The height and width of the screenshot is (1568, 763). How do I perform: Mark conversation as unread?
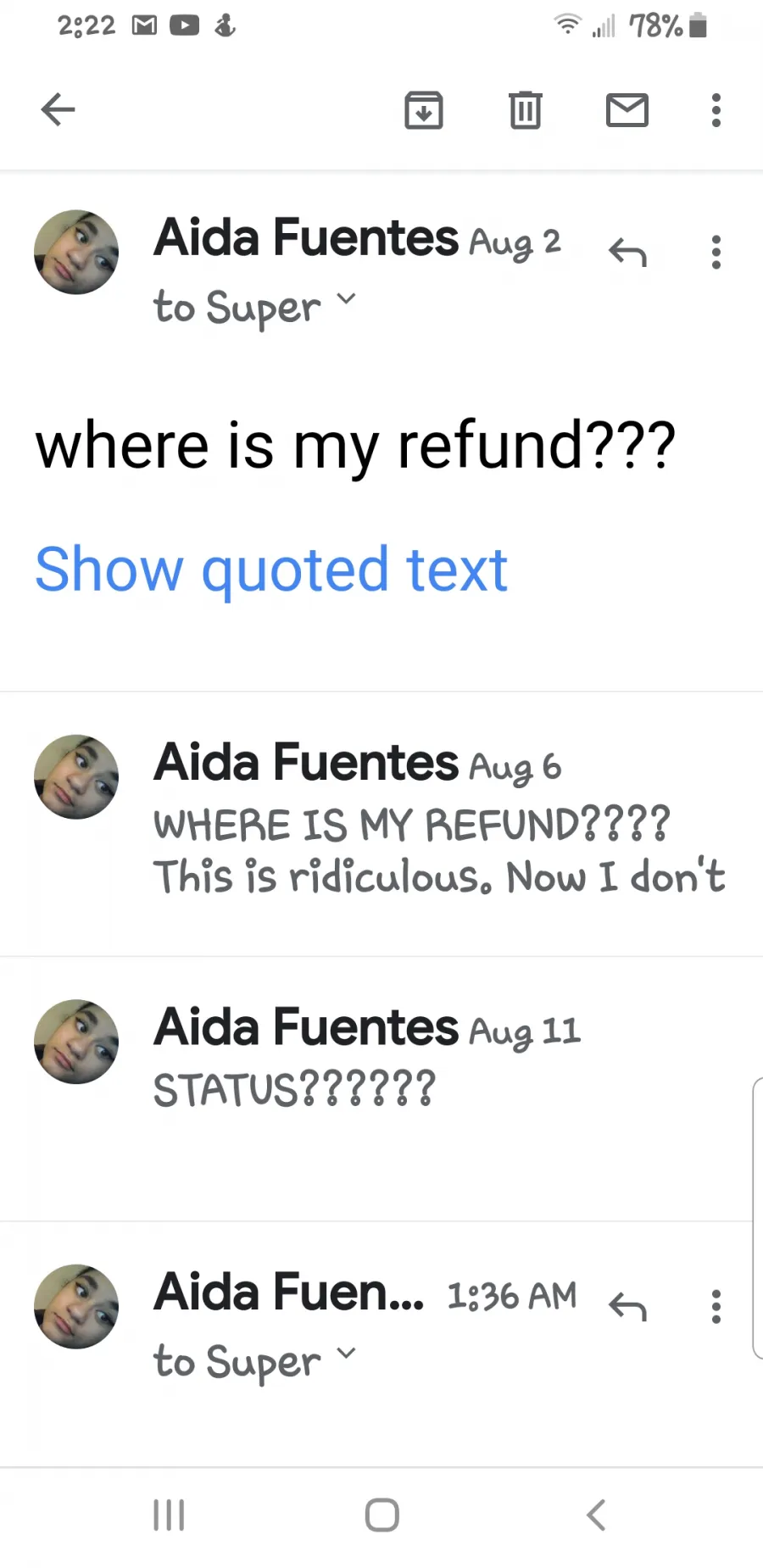[x=627, y=110]
